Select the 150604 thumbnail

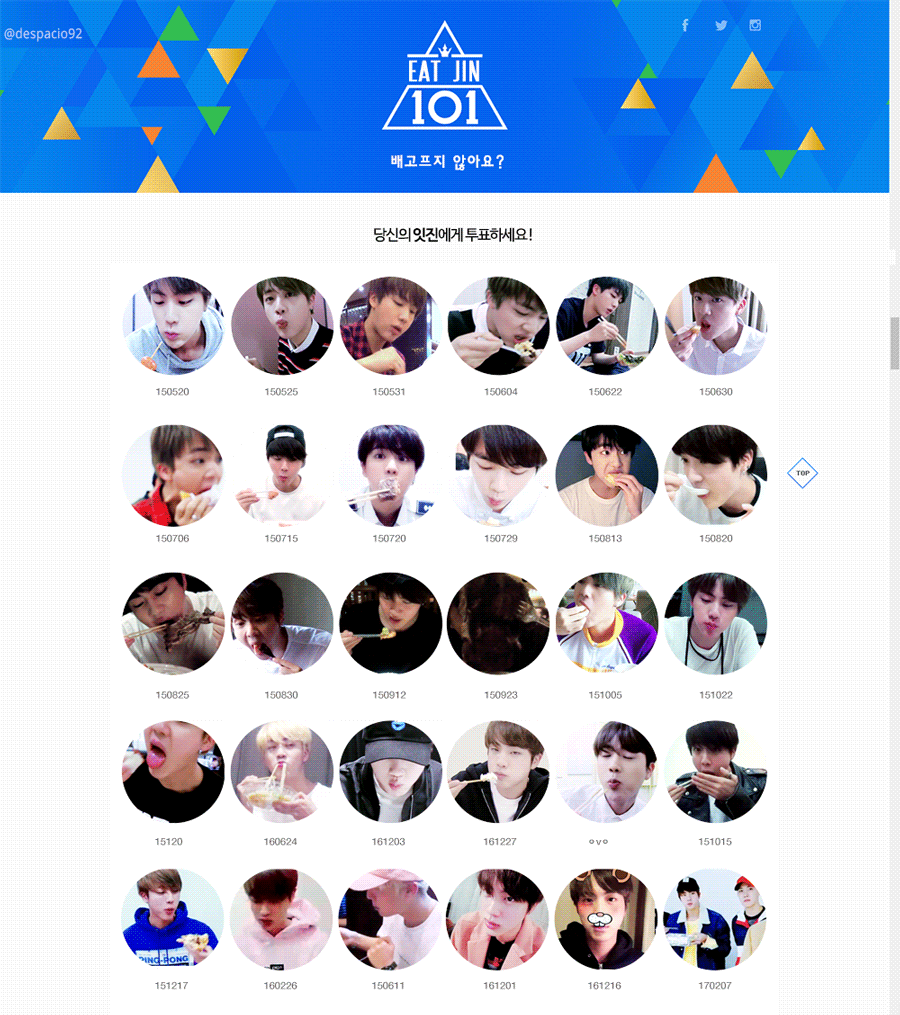[498, 327]
